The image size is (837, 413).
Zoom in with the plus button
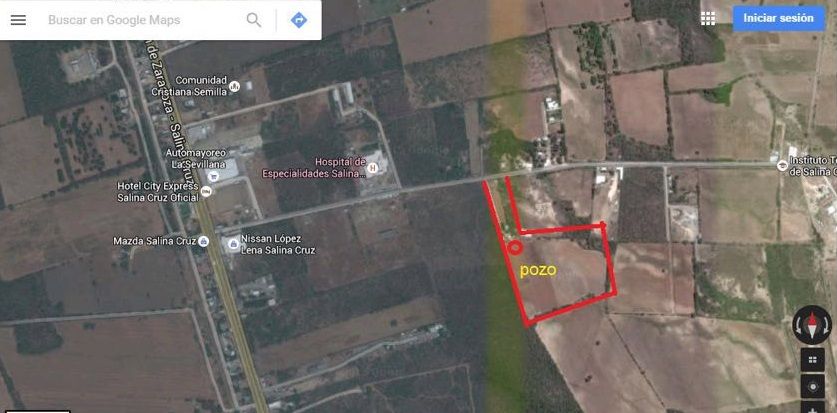coord(812,407)
